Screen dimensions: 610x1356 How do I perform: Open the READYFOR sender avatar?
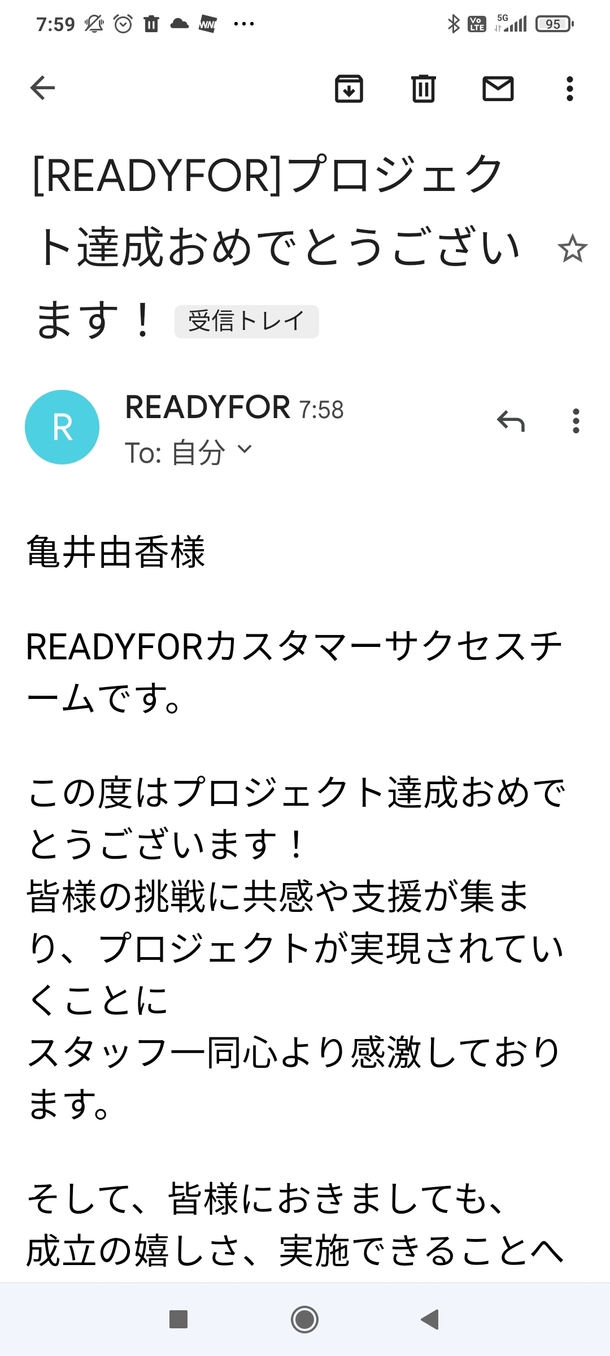tap(62, 427)
